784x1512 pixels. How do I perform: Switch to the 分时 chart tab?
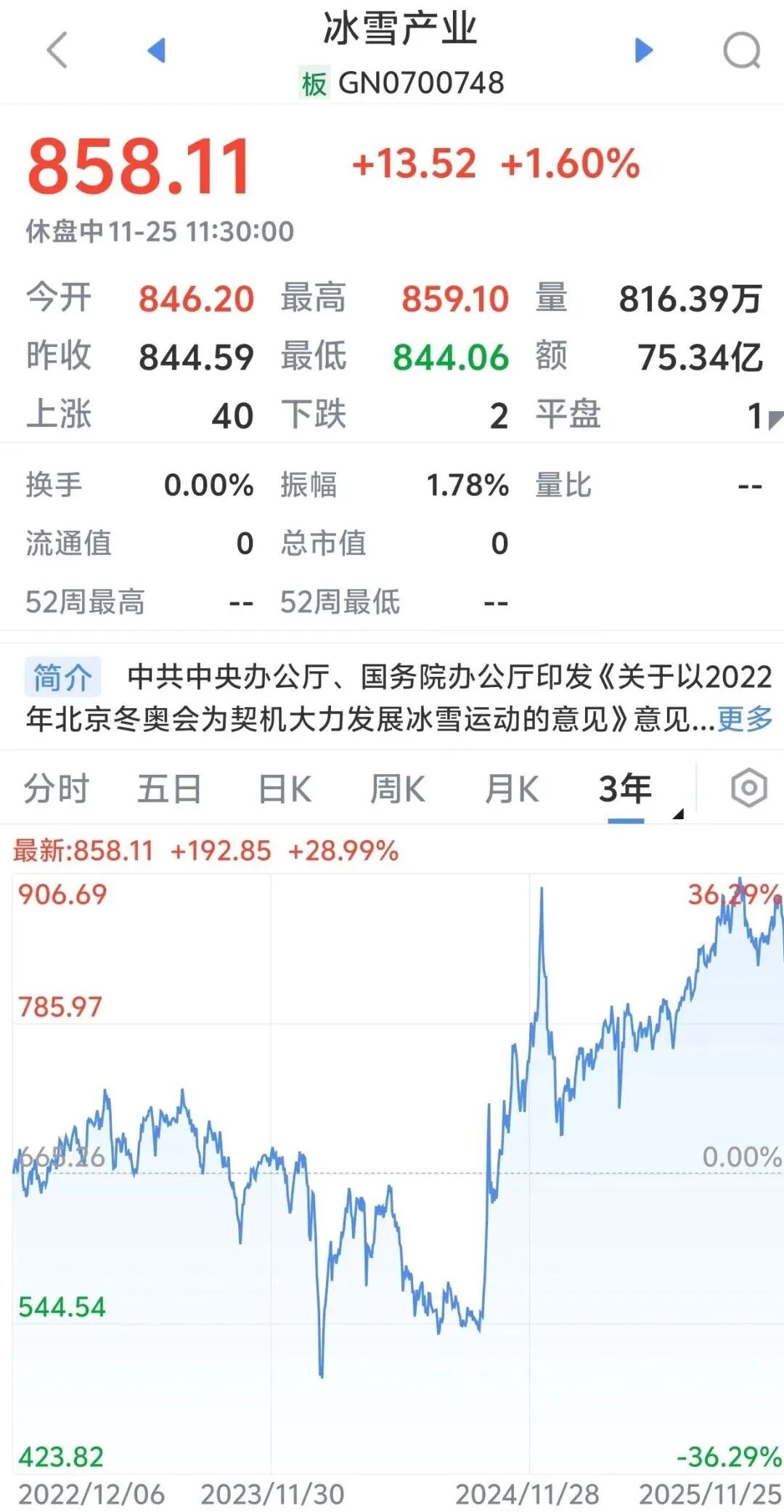pyautogui.click(x=57, y=789)
